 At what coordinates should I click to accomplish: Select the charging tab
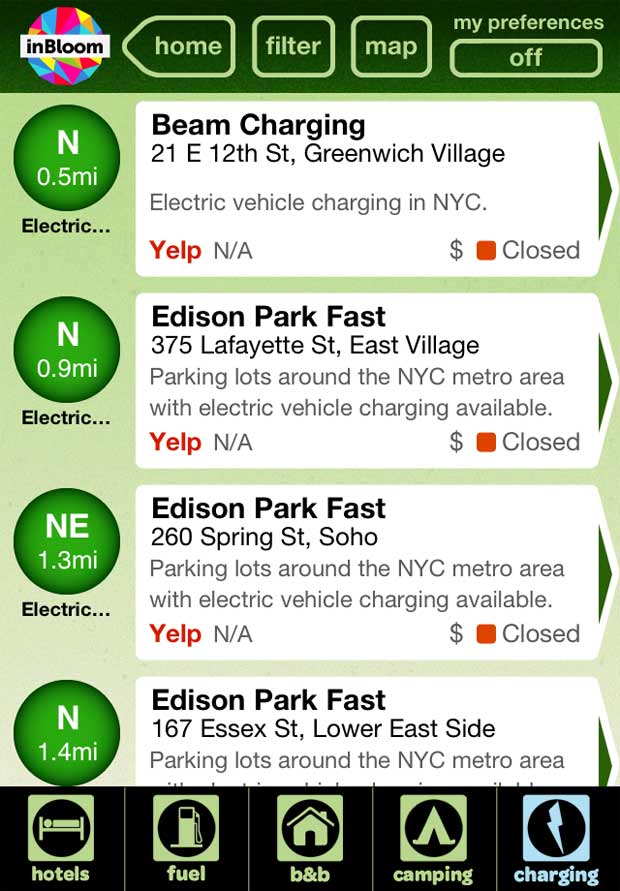(557, 838)
